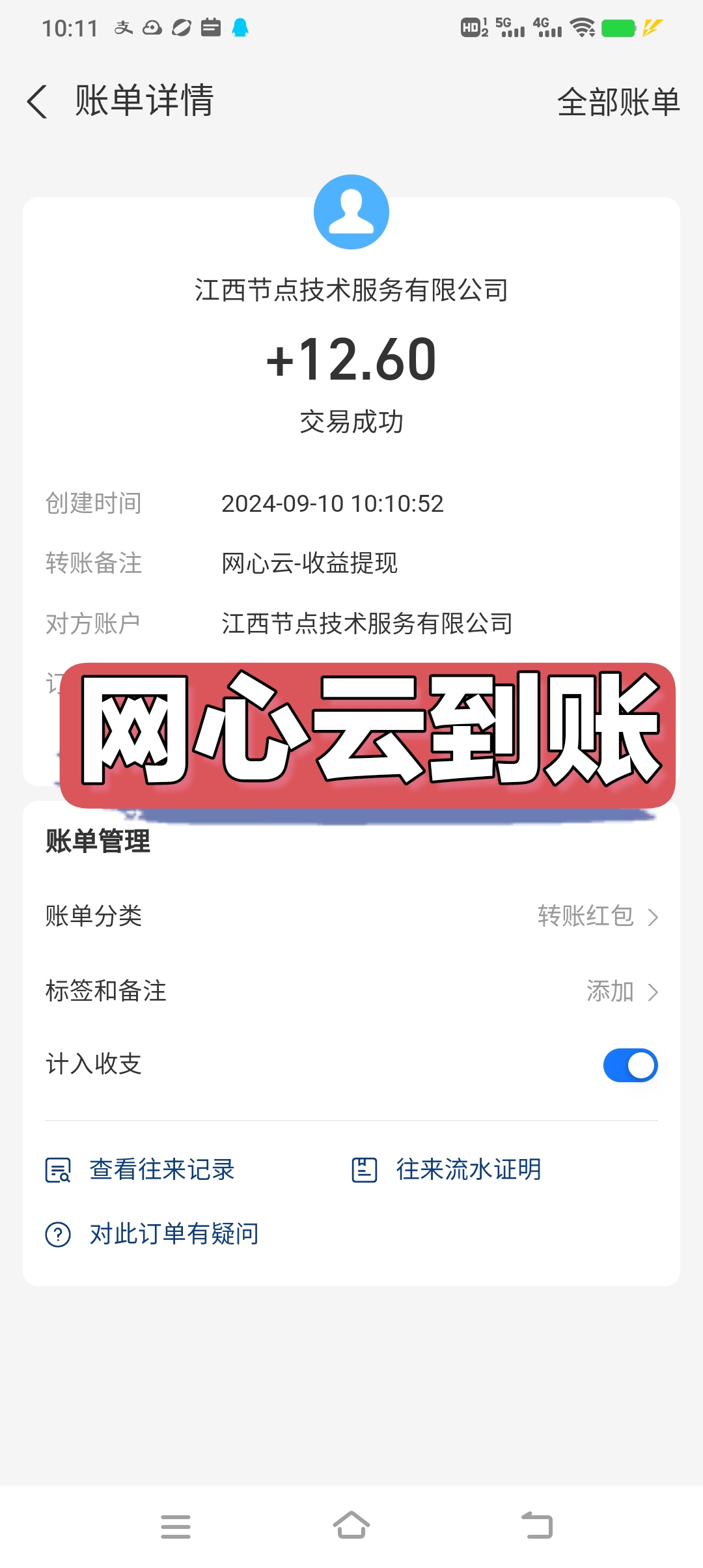The height and width of the screenshot is (1568, 703).
Task: Open the recipient avatar icon
Action: coord(351,212)
